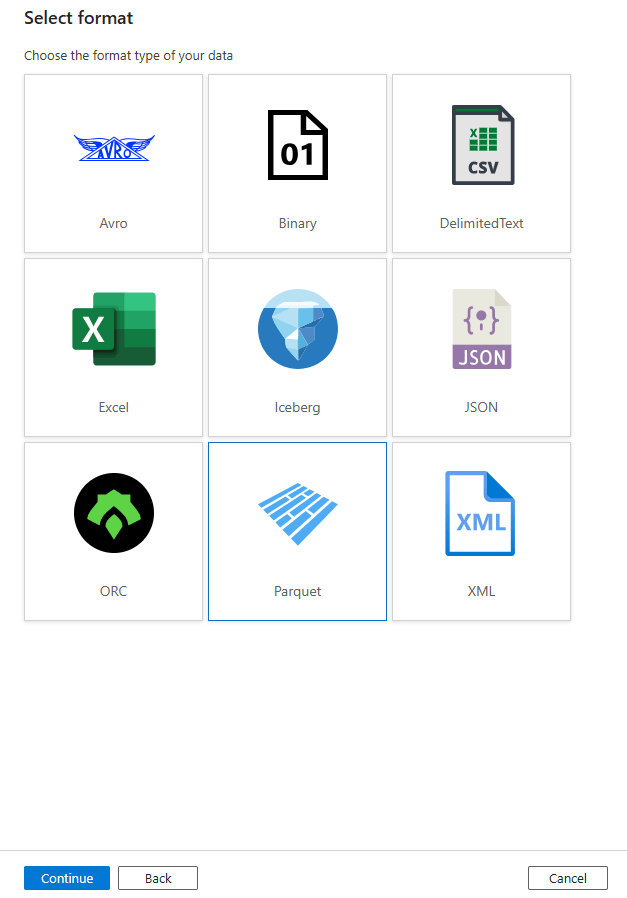Pick the XML format tile
627x898 pixels.
(481, 531)
